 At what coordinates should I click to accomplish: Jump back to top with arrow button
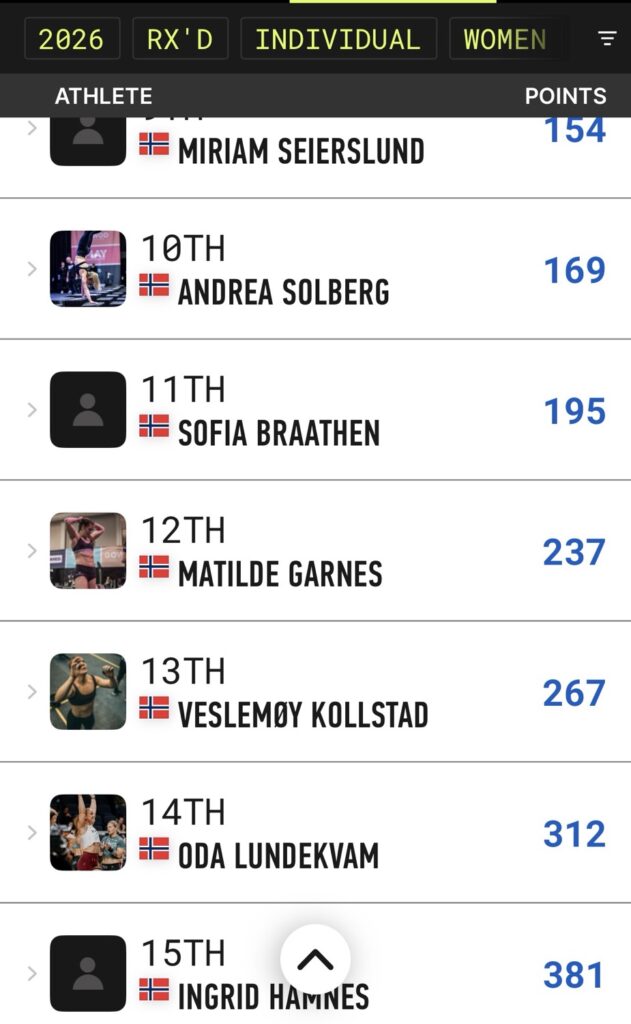[315, 959]
